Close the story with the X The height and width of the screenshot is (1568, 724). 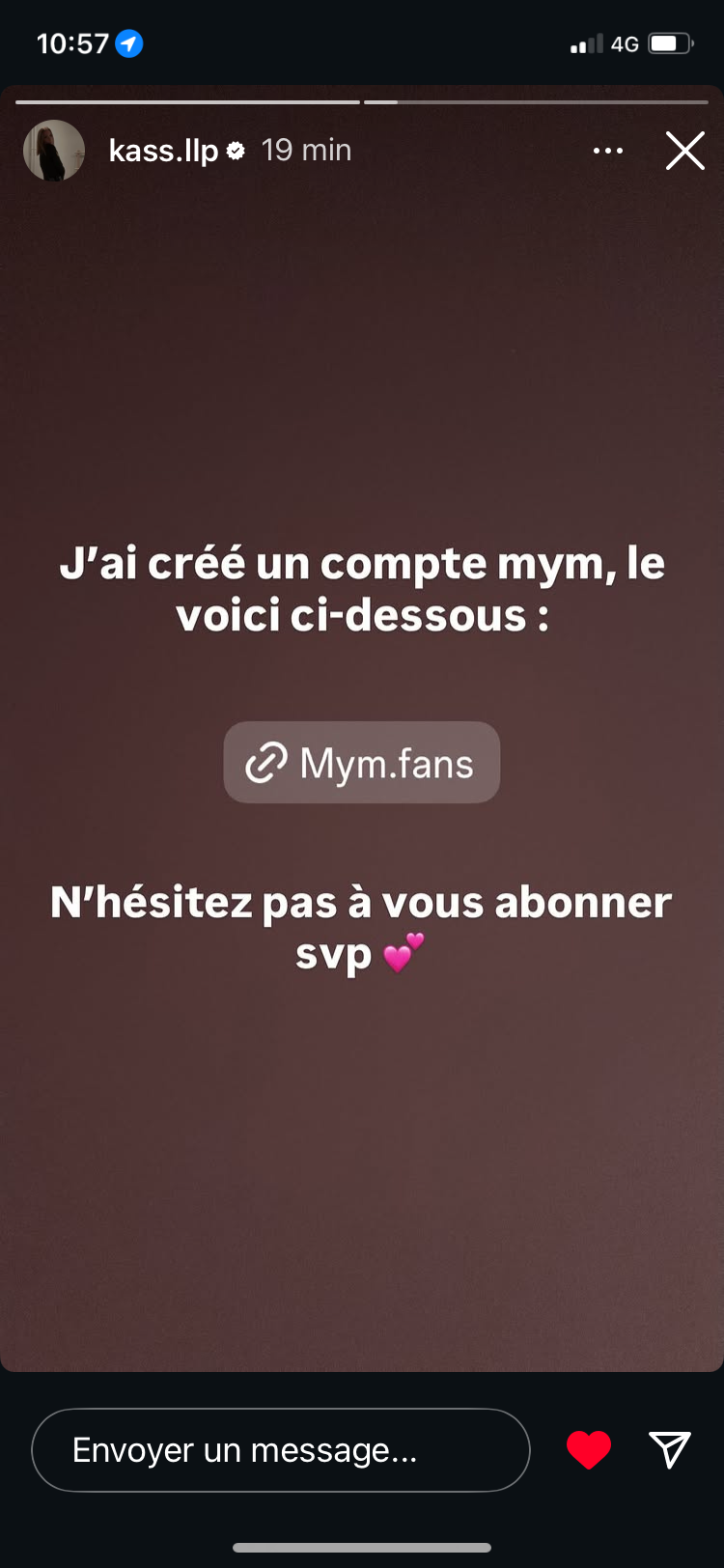(x=684, y=152)
